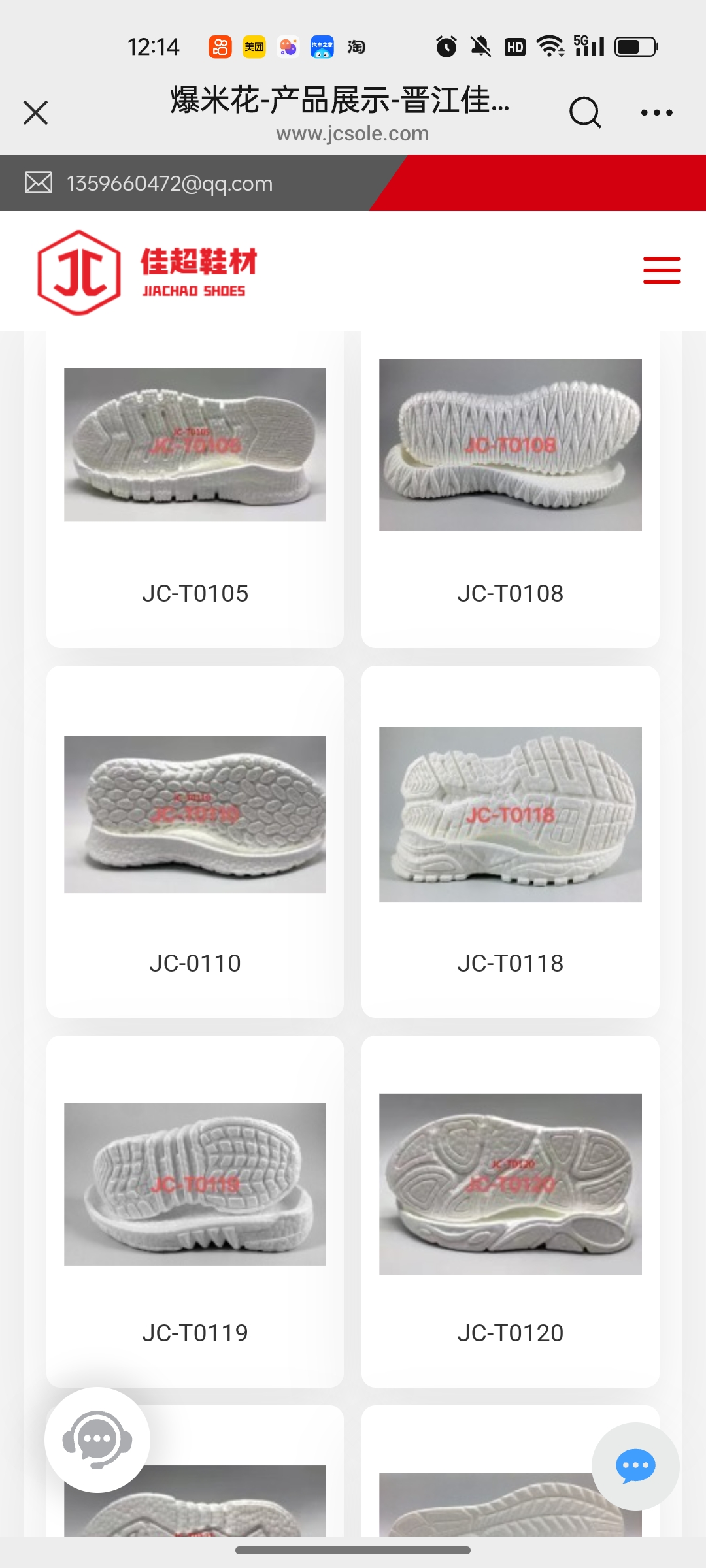The image size is (706, 1568).
Task: Contact customer service via headset icon
Action: 97,1439
